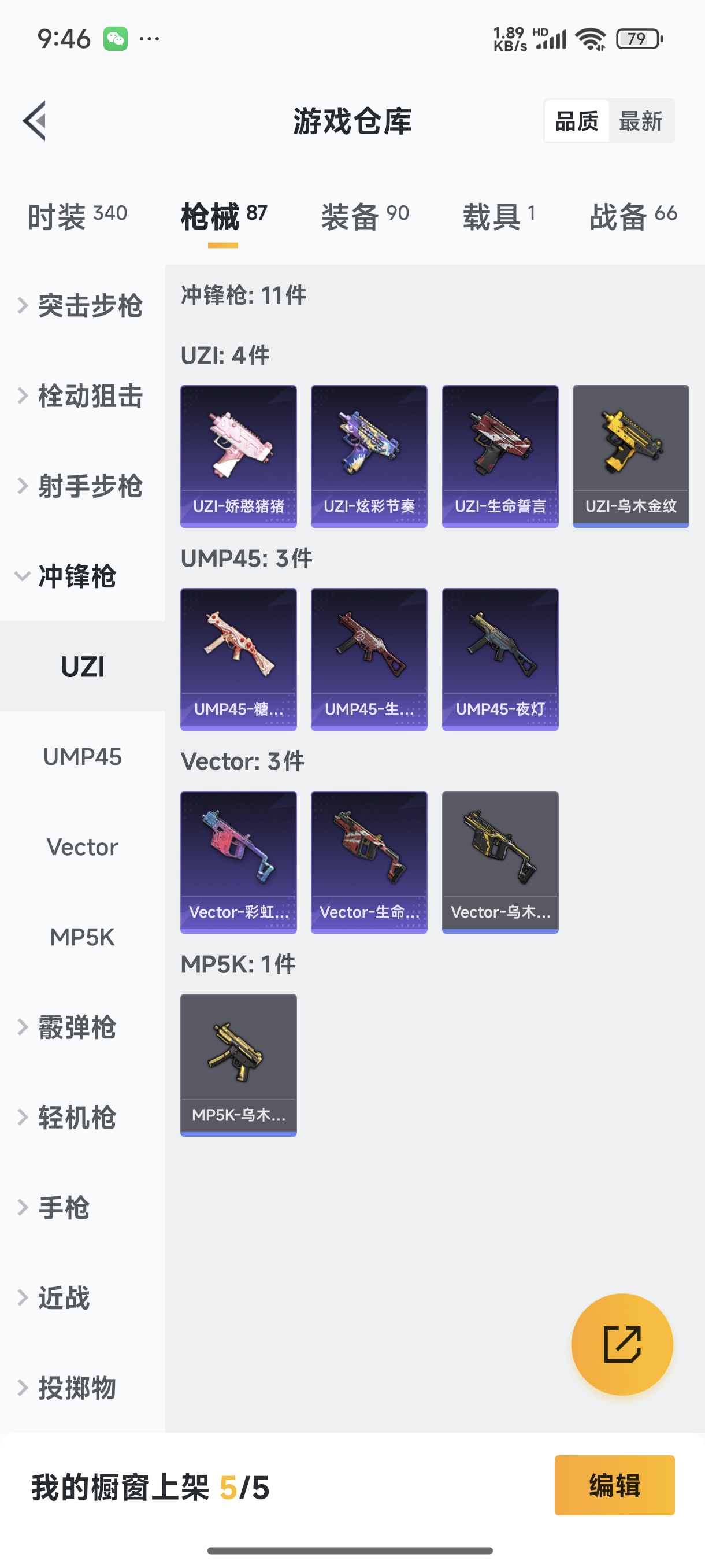Switch to the 战备 tab

[633, 217]
